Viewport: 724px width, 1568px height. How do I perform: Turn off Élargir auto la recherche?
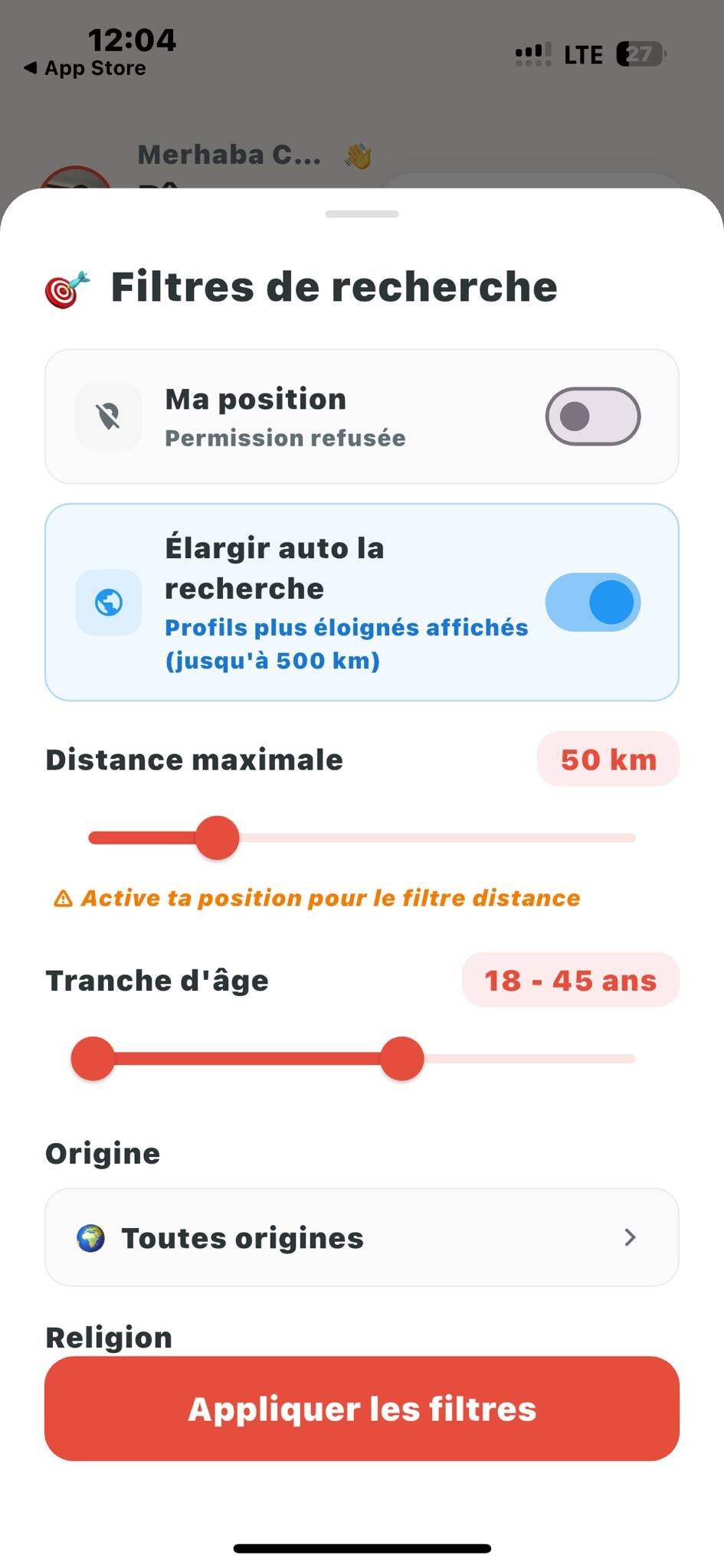(593, 602)
